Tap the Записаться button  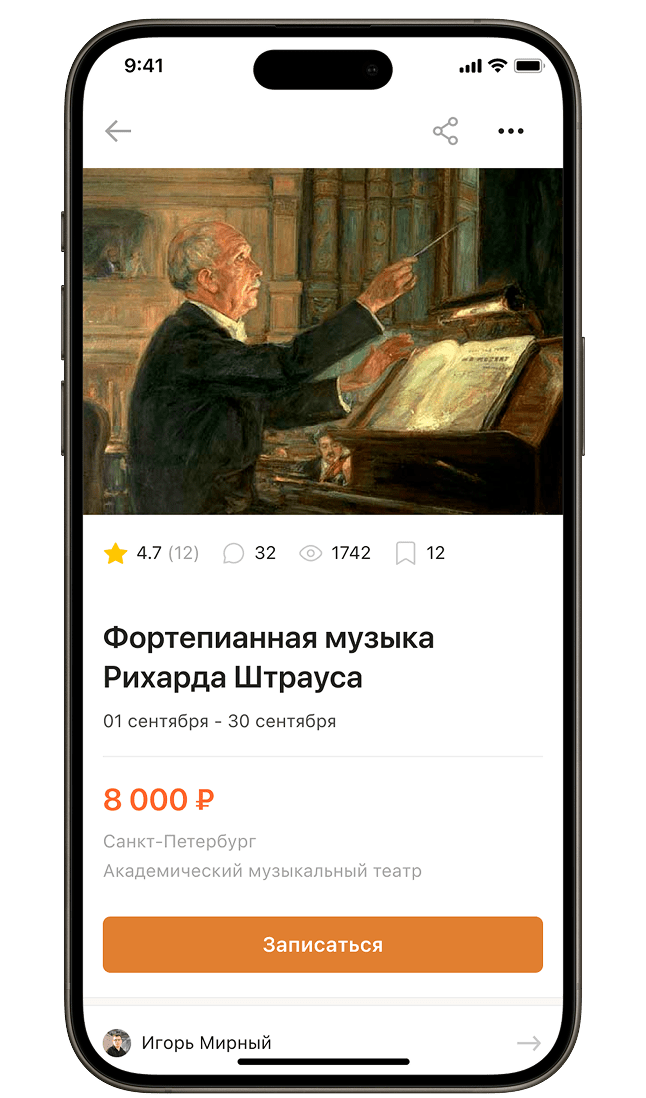click(x=322, y=944)
